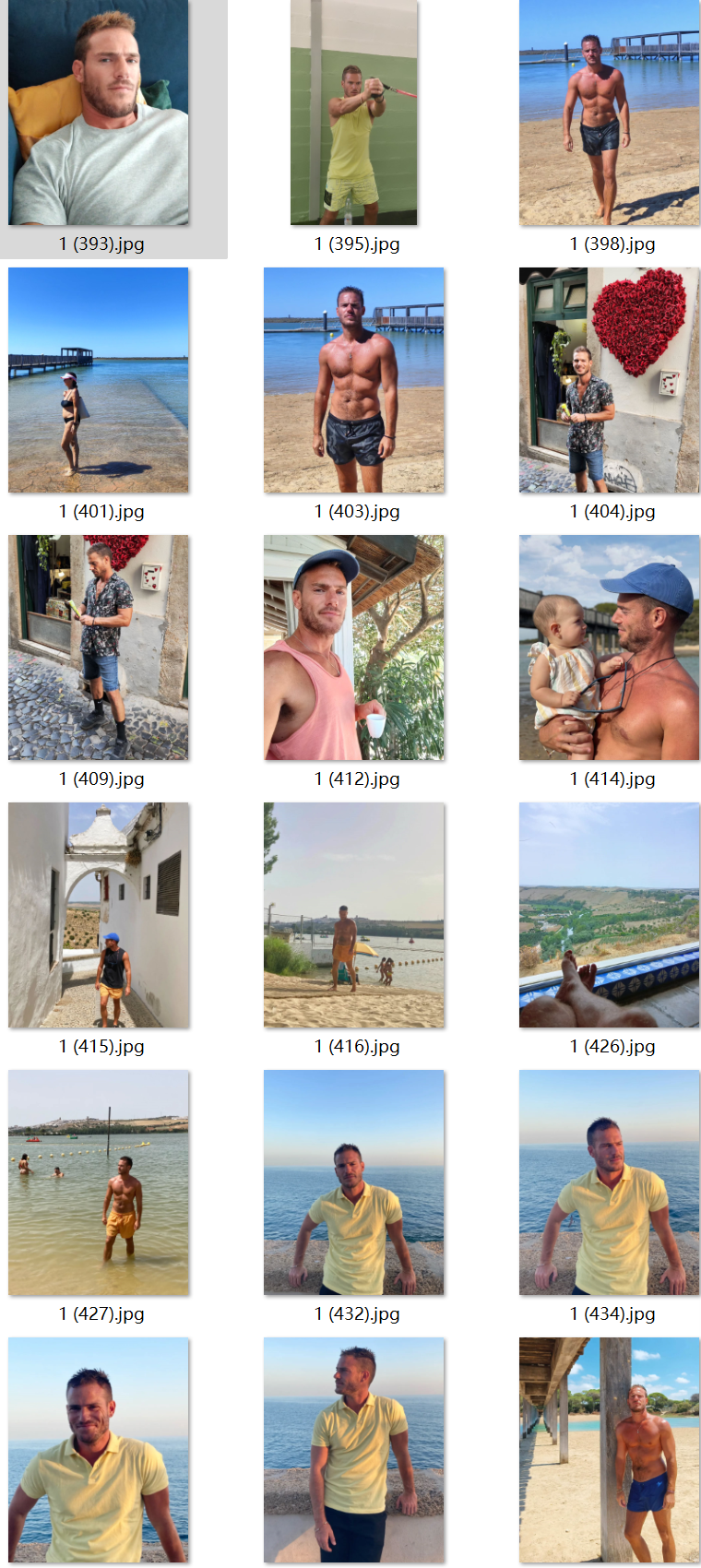701x1568 pixels.
Task: Open image file 1 (403).jpg
Action: (x=354, y=380)
